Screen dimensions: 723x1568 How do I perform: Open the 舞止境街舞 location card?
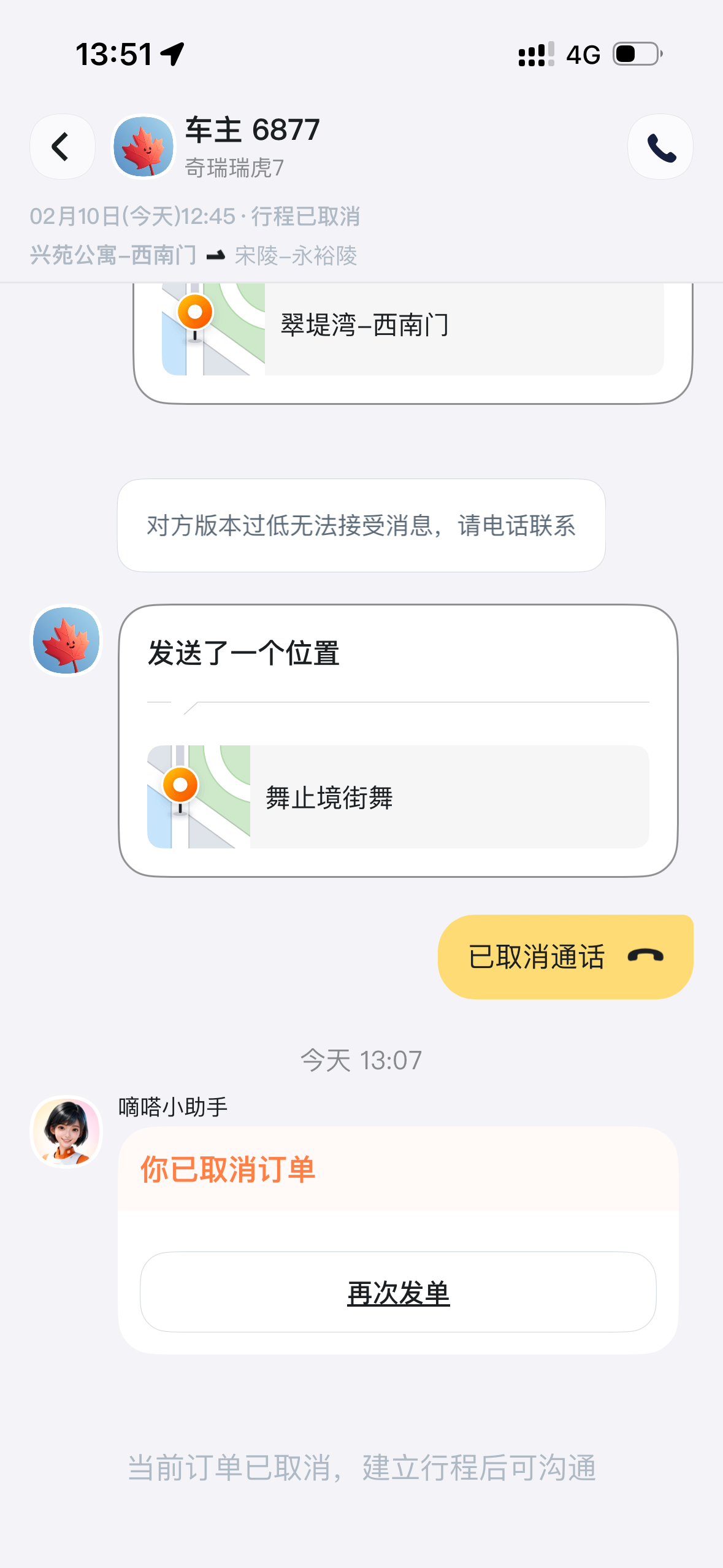(398, 797)
